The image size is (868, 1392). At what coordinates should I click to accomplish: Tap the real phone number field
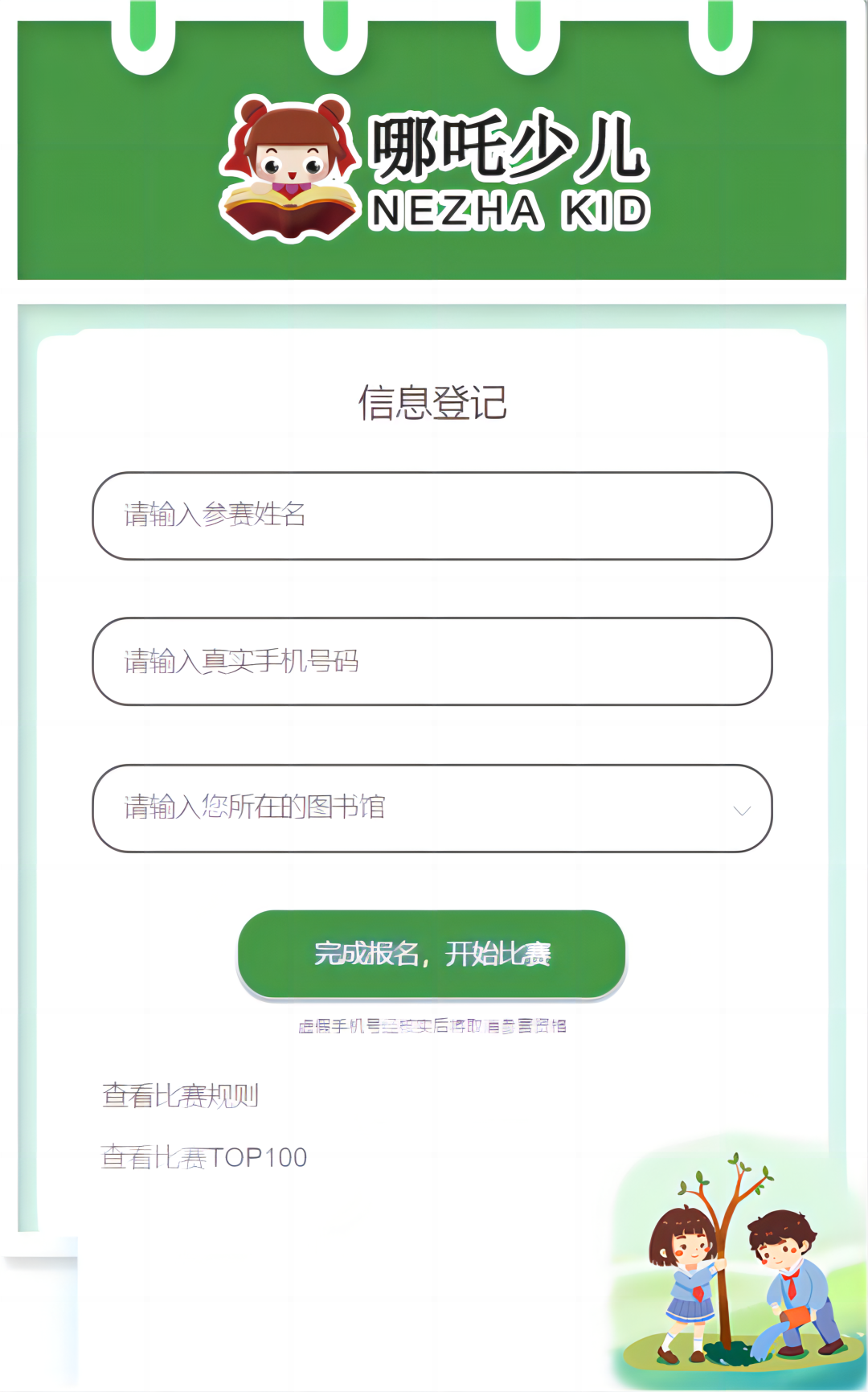[432, 661]
